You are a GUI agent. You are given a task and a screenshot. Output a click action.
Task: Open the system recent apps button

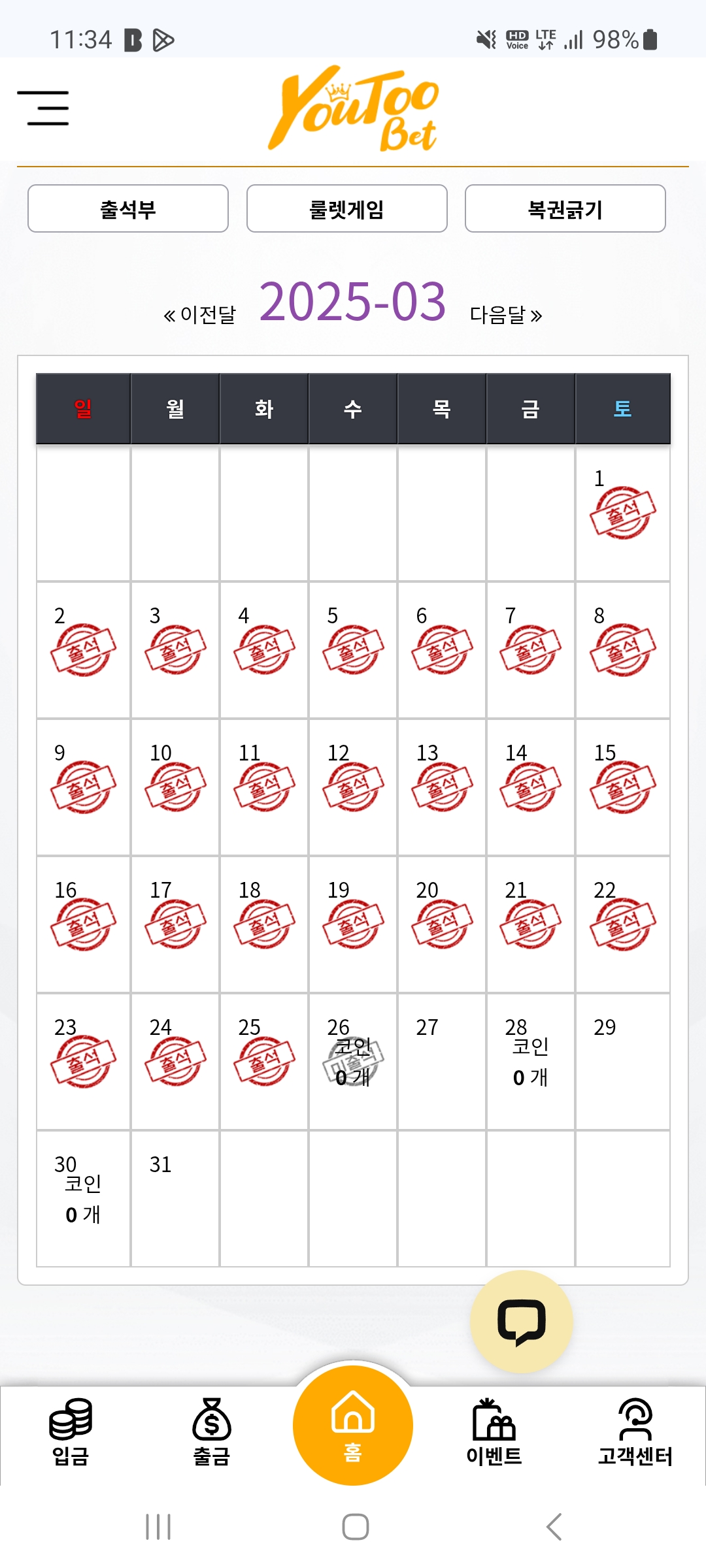[x=158, y=1527]
